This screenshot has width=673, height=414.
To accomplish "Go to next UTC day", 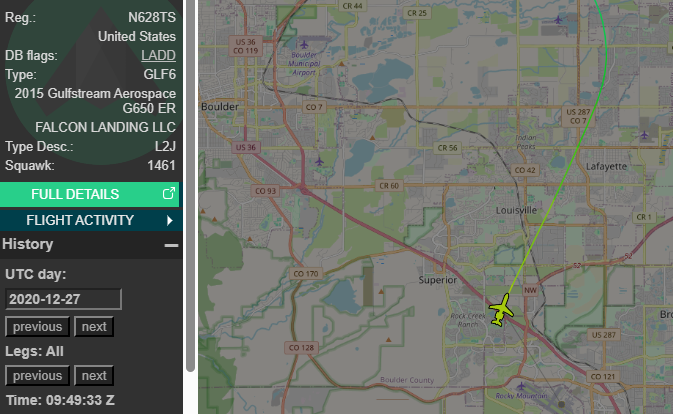I will [94, 327].
